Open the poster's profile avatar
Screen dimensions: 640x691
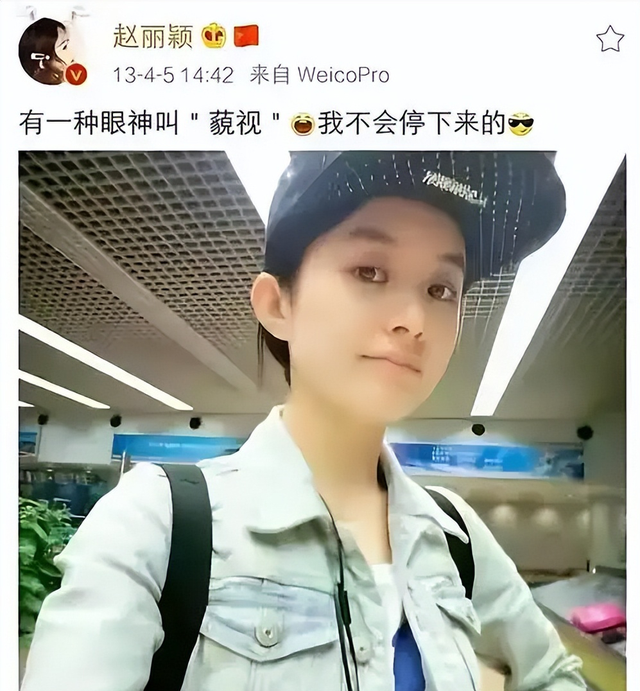point(52,50)
